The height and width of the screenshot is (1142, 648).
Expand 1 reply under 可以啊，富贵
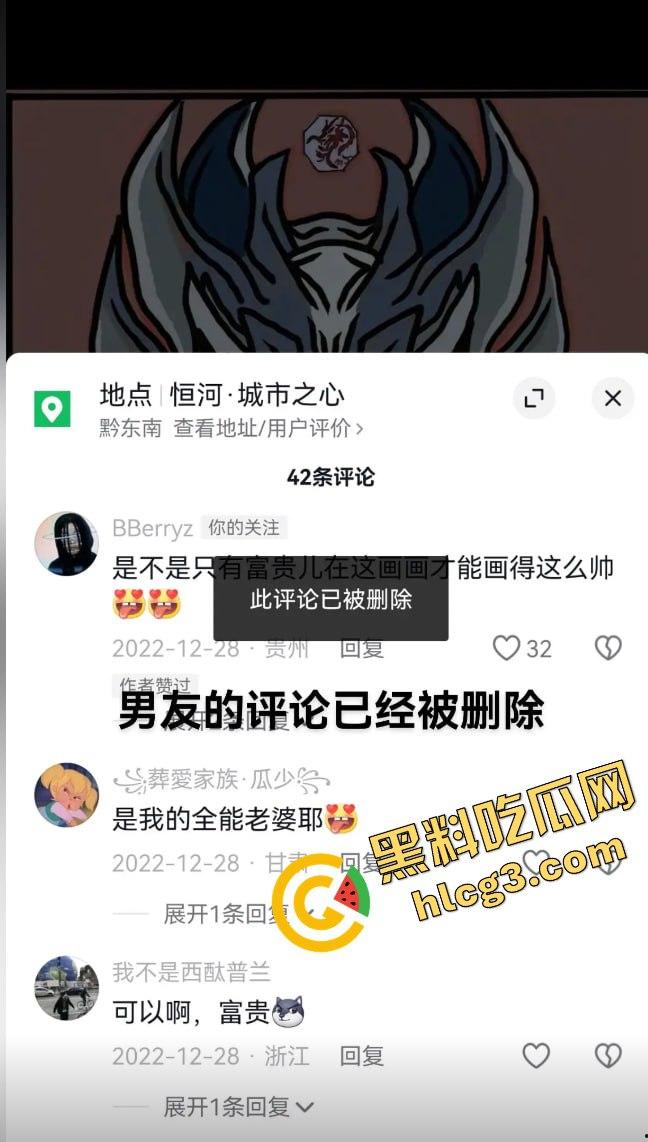point(238,1107)
